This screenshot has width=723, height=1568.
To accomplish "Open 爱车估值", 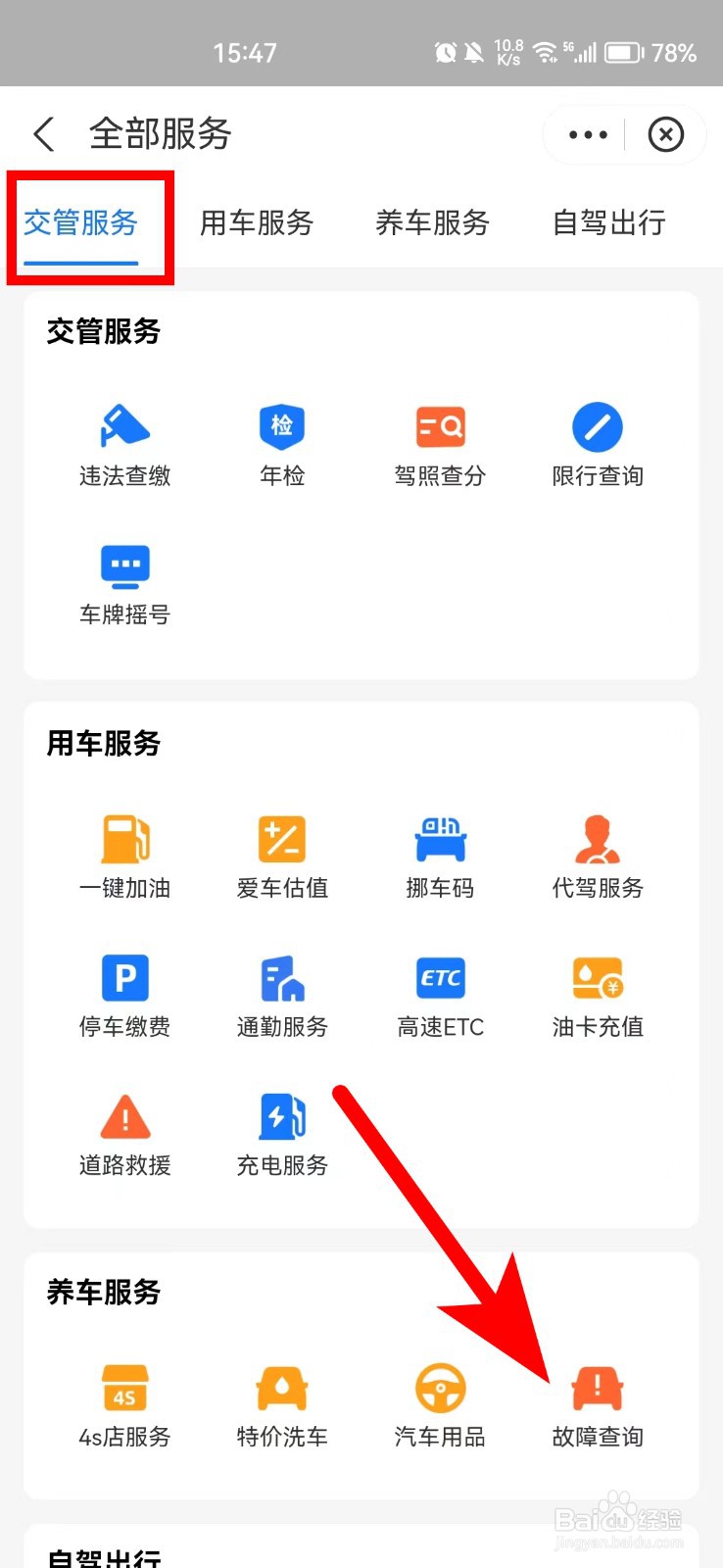I will 282,857.
